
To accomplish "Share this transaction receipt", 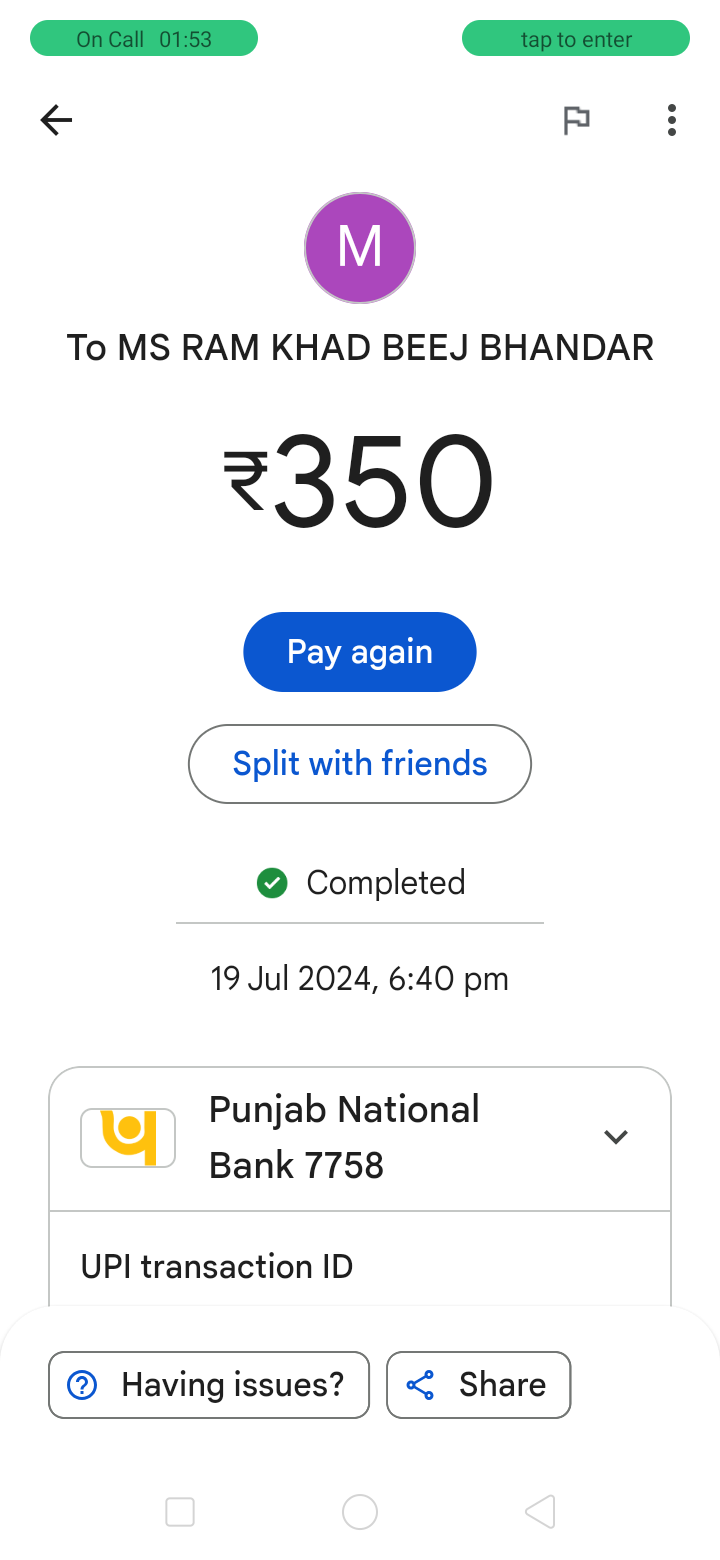I will pos(479,1385).
